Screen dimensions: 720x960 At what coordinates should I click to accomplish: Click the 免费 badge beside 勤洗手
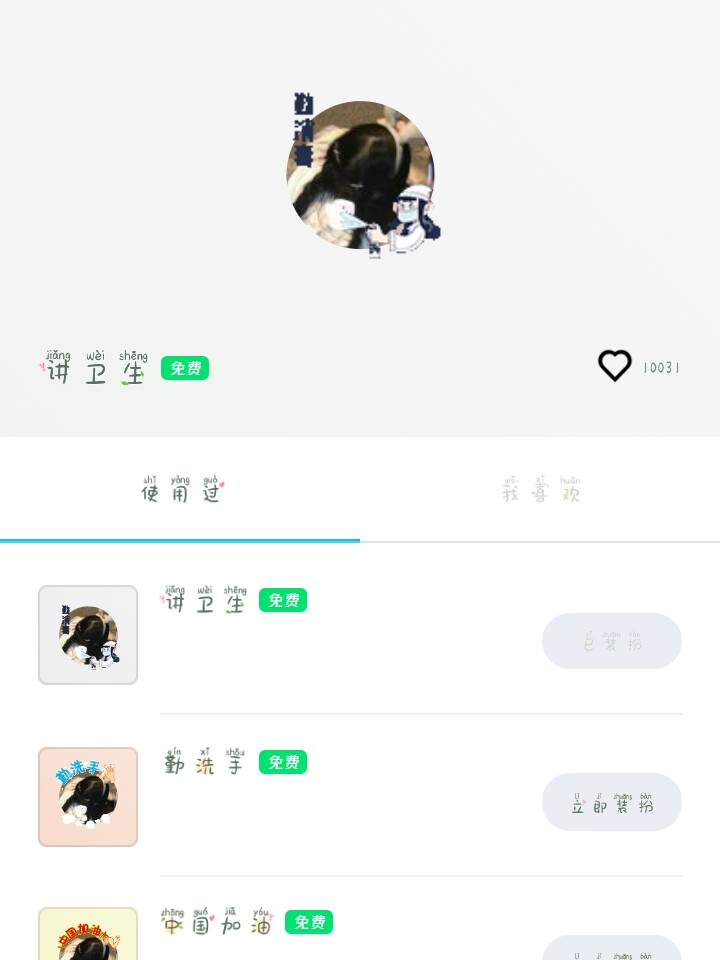(283, 762)
